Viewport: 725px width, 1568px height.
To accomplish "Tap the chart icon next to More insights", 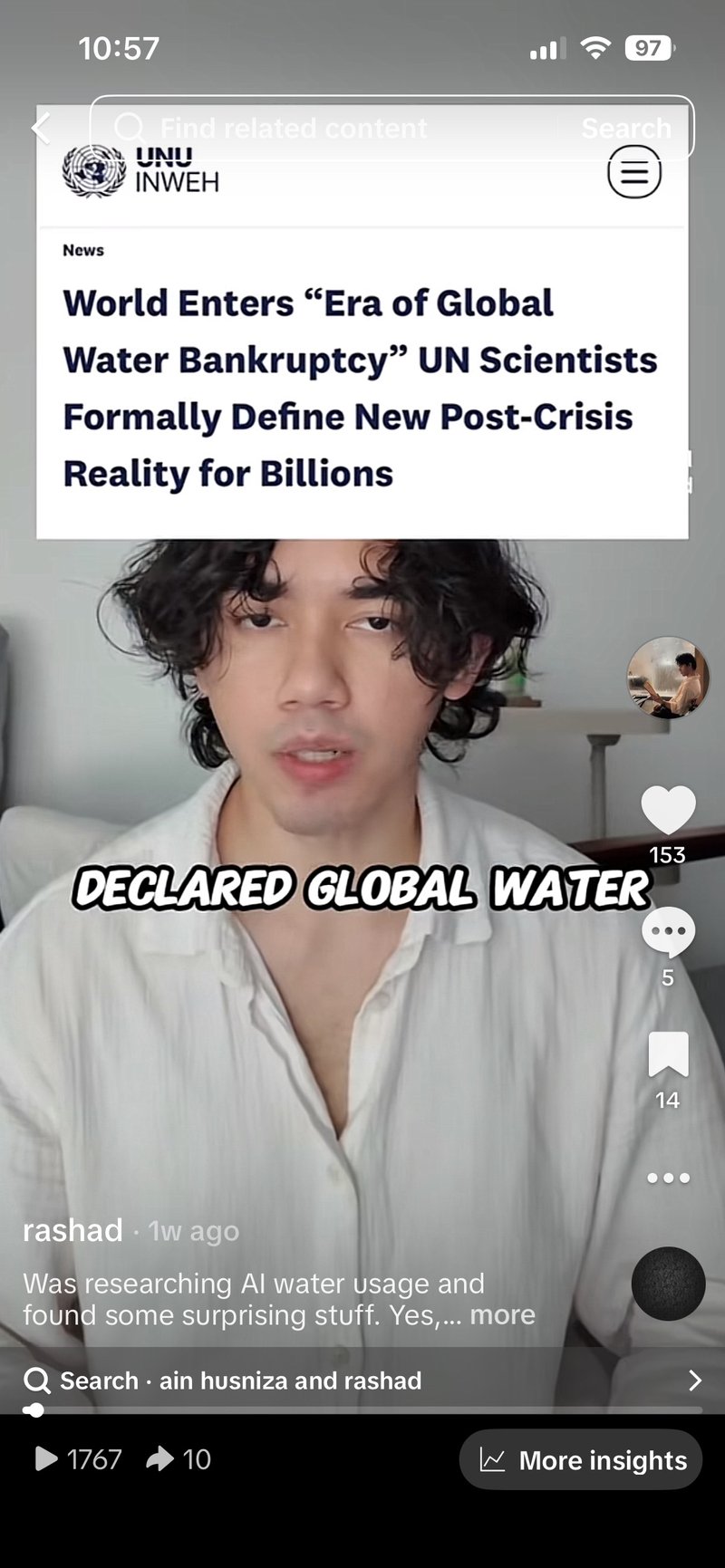I will [x=493, y=1459].
